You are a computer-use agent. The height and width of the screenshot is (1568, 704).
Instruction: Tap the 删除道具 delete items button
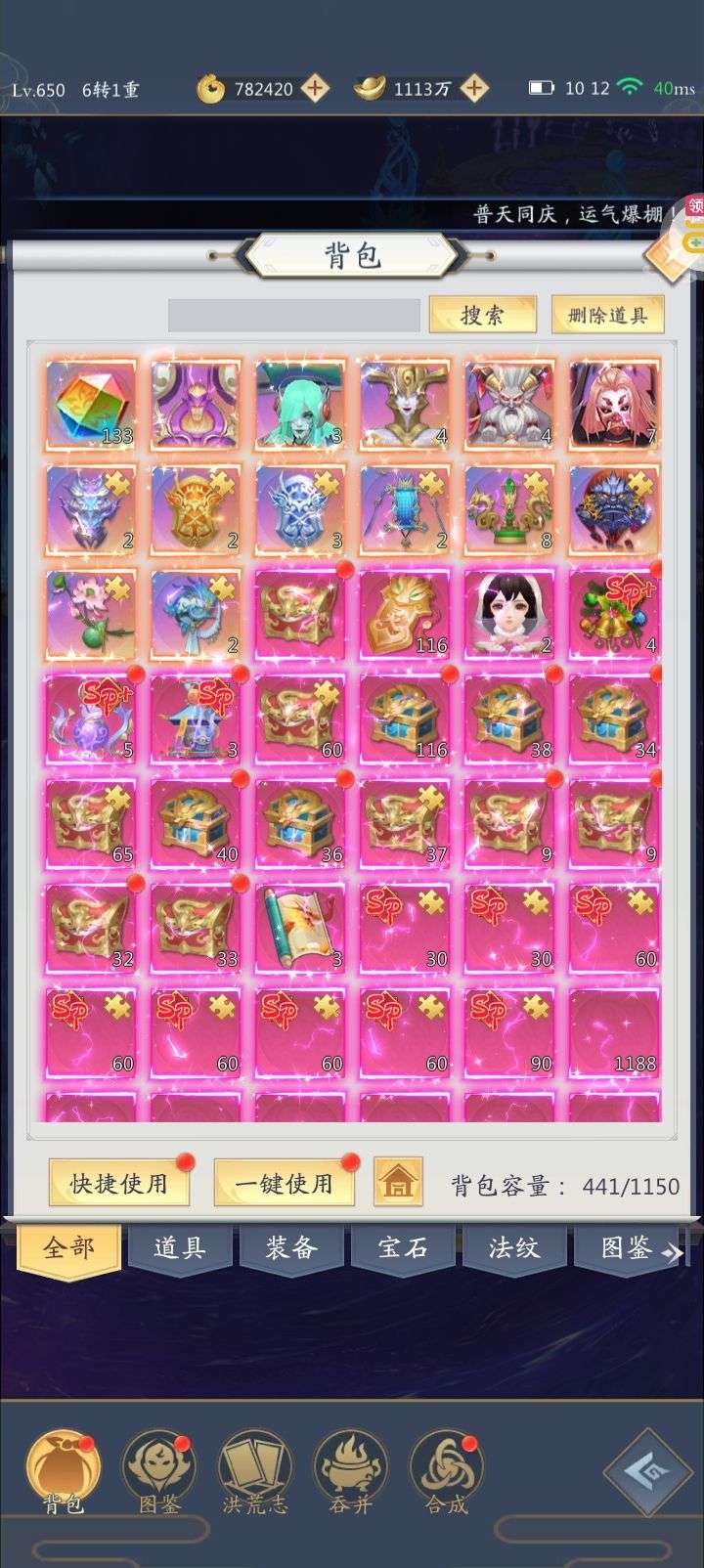[x=607, y=315]
